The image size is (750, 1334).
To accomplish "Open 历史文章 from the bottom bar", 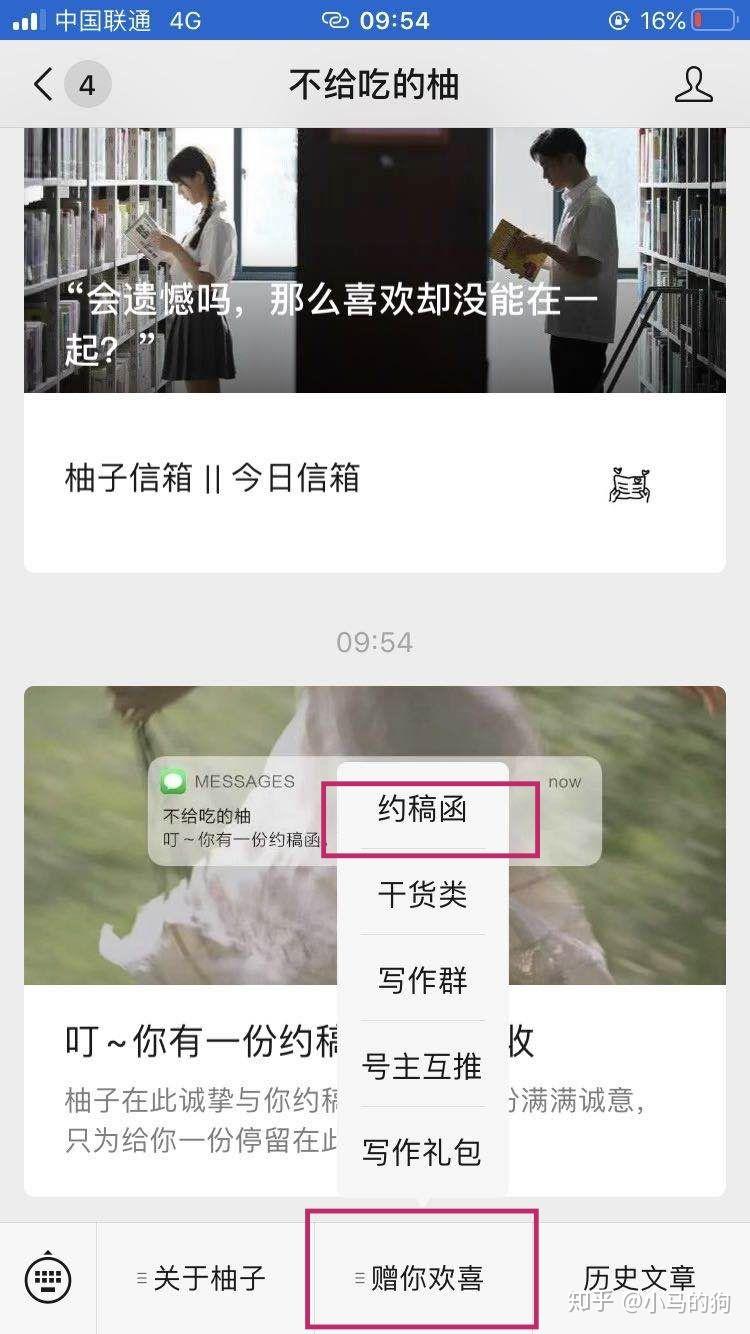I will 640,1278.
